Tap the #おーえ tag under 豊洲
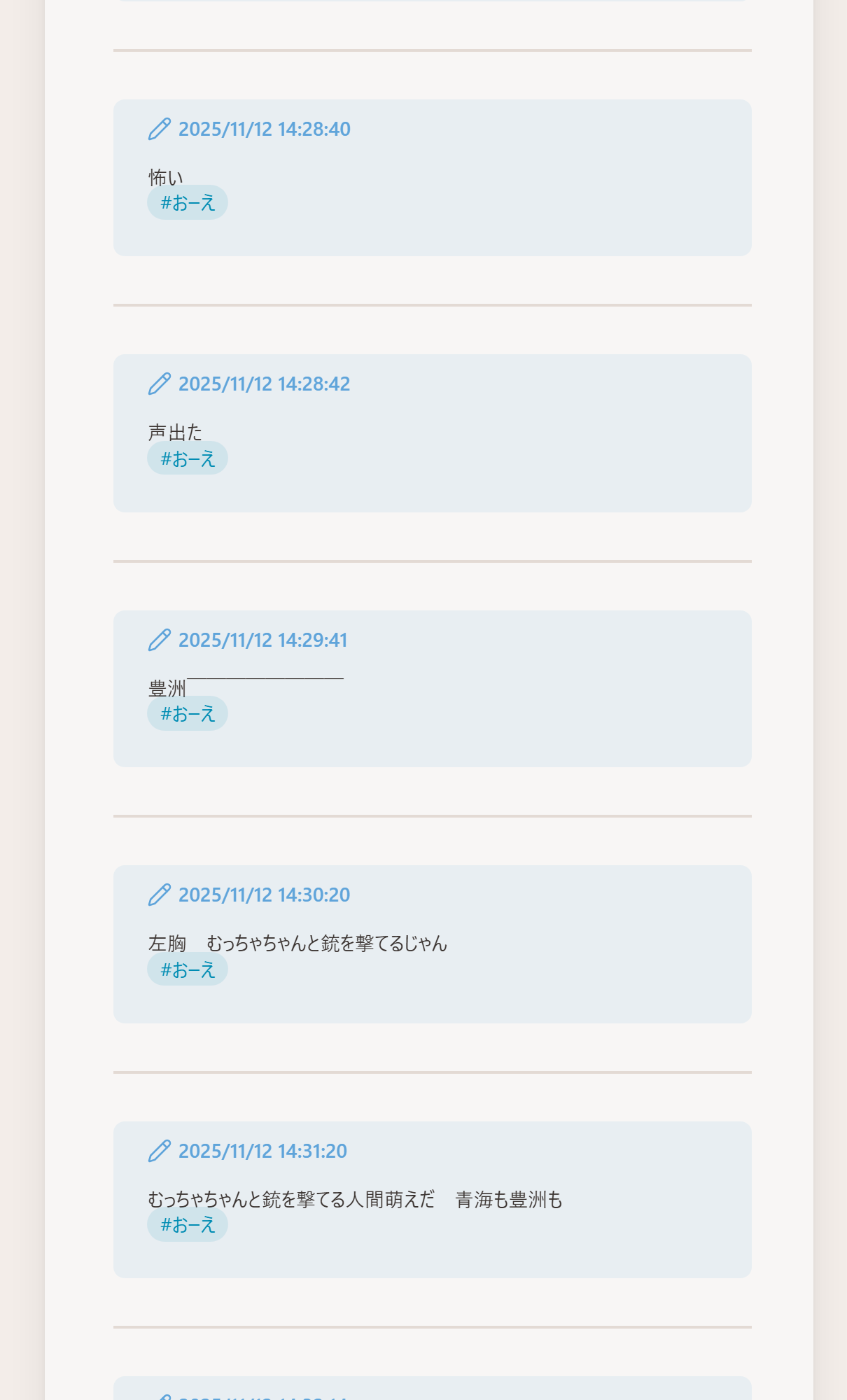 tap(188, 714)
